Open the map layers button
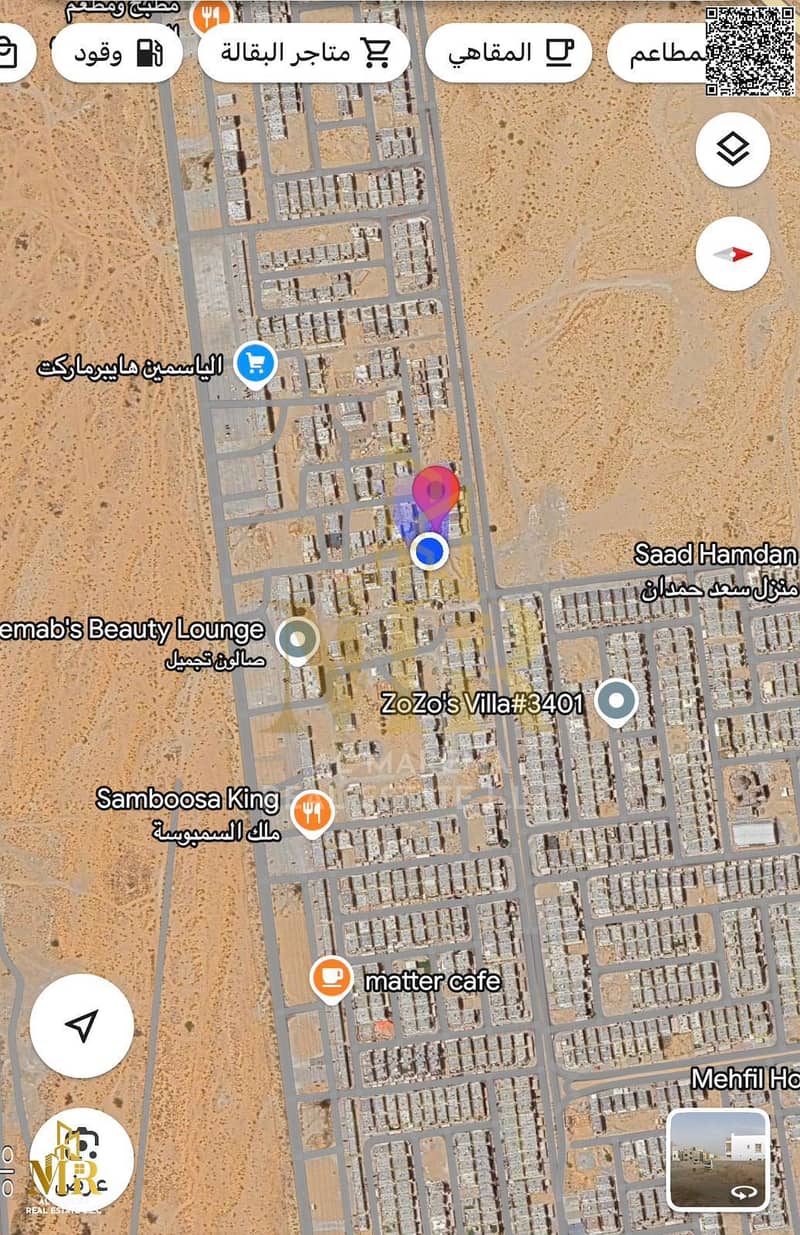Image resolution: width=800 pixels, height=1235 pixels. 733,150
